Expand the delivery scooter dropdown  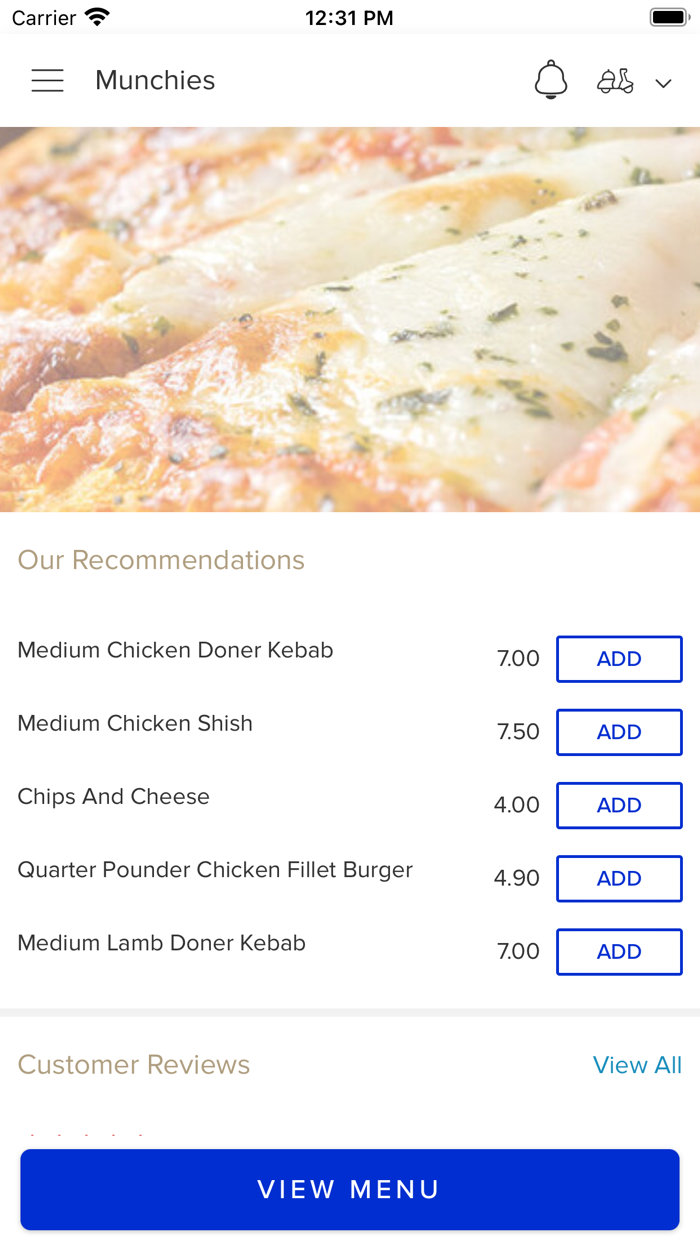[x=635, y=82]
